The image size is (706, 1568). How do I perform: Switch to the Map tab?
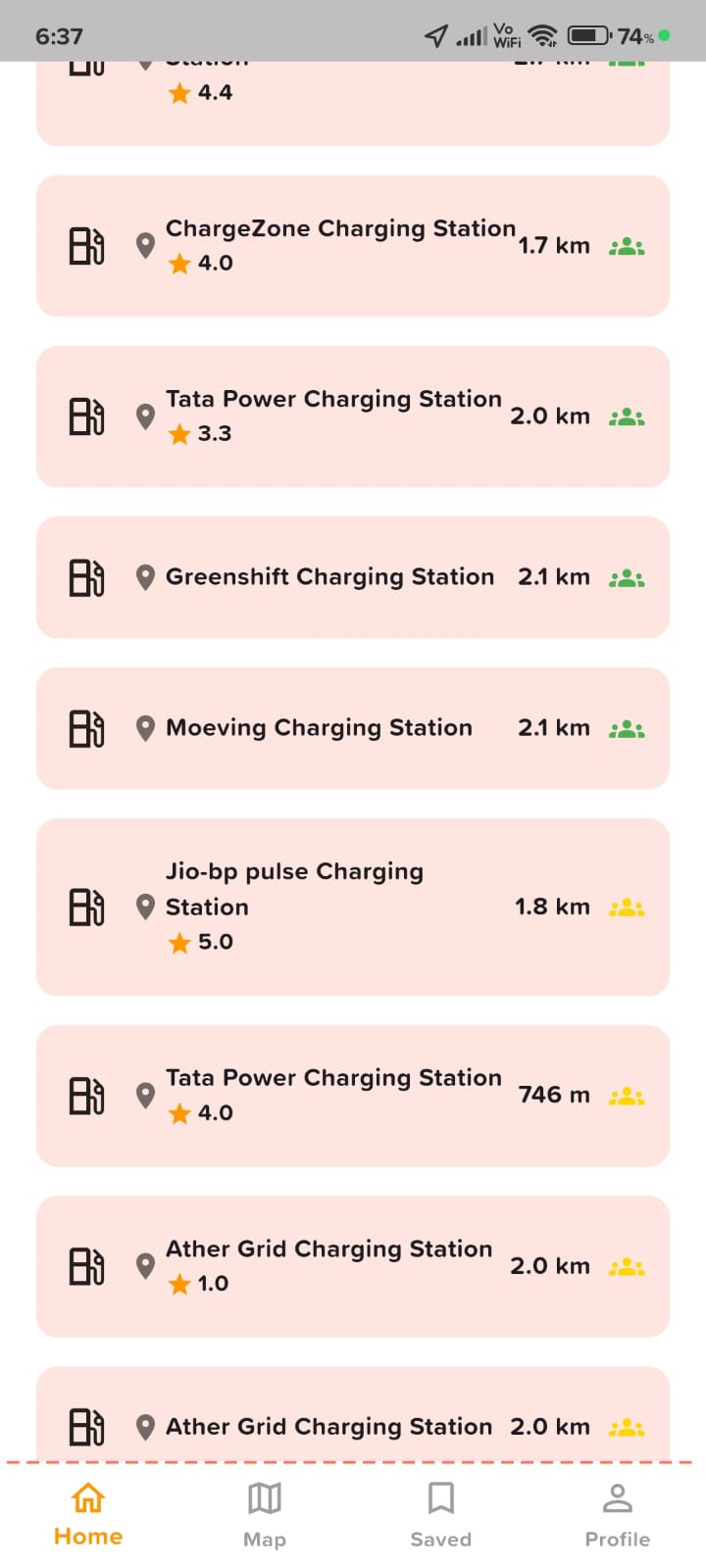coord(265,1514)
